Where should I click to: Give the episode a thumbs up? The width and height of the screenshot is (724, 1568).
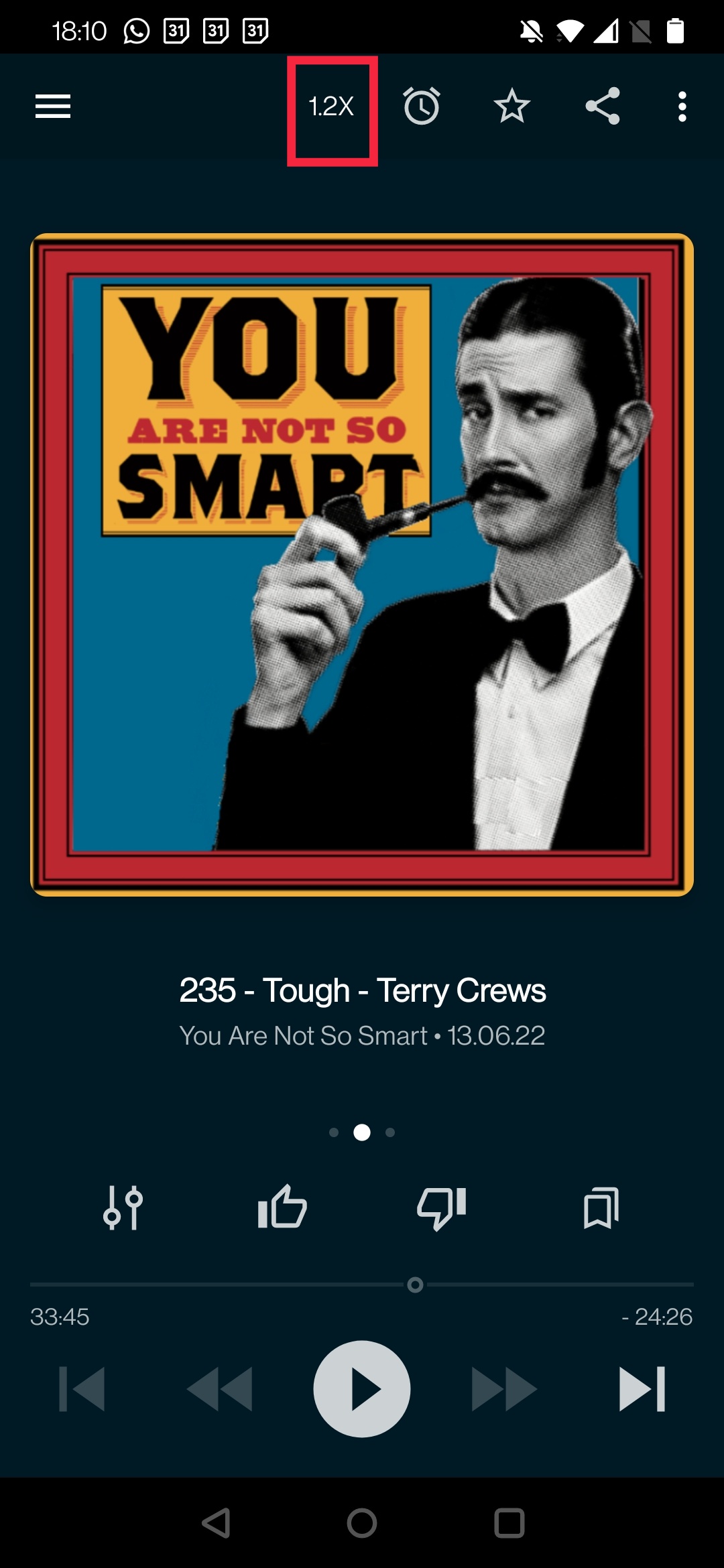pyautogui.click(x=282, y=1207)
